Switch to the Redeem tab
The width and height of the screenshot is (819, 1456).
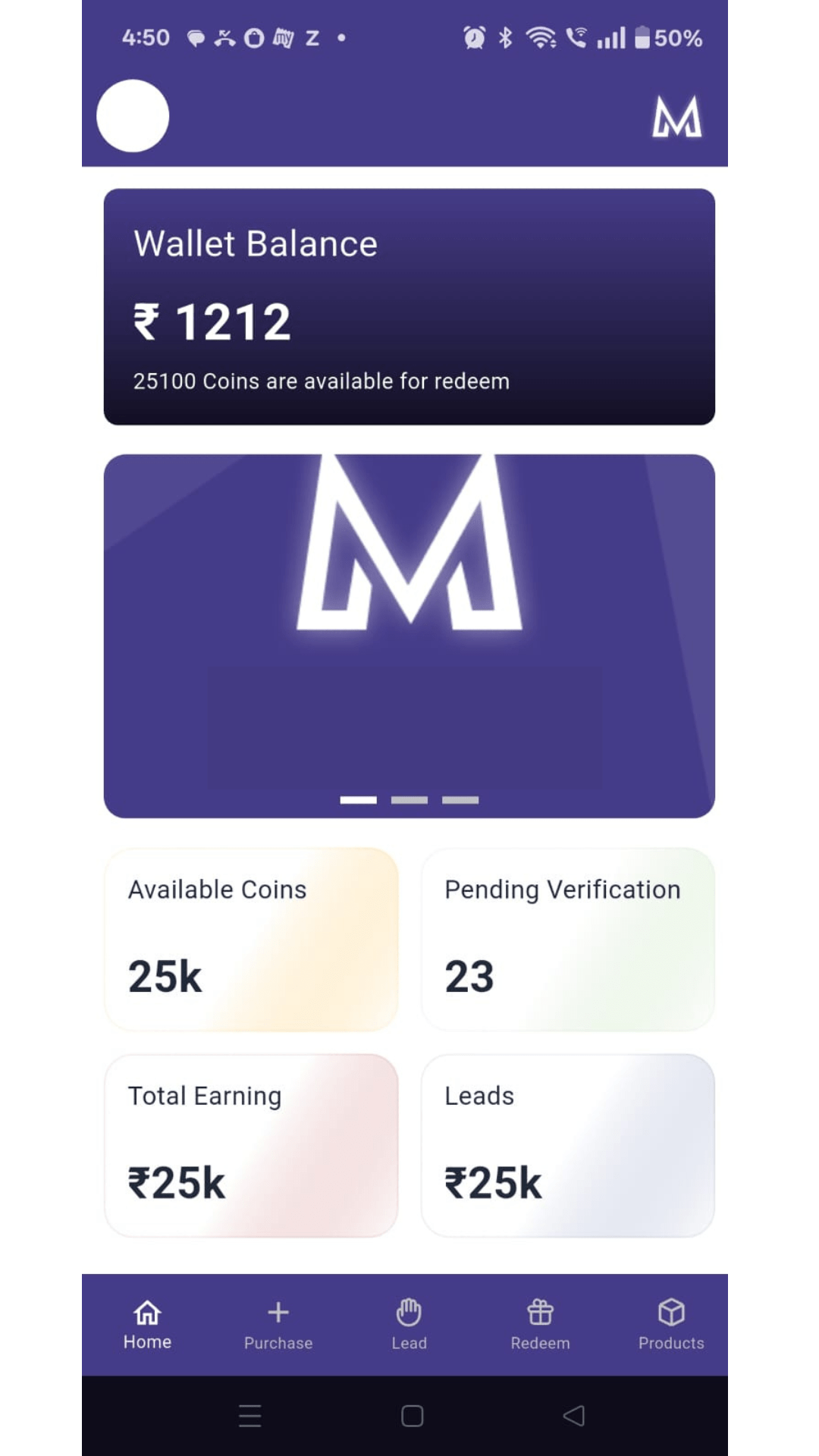pos(540,1324)
